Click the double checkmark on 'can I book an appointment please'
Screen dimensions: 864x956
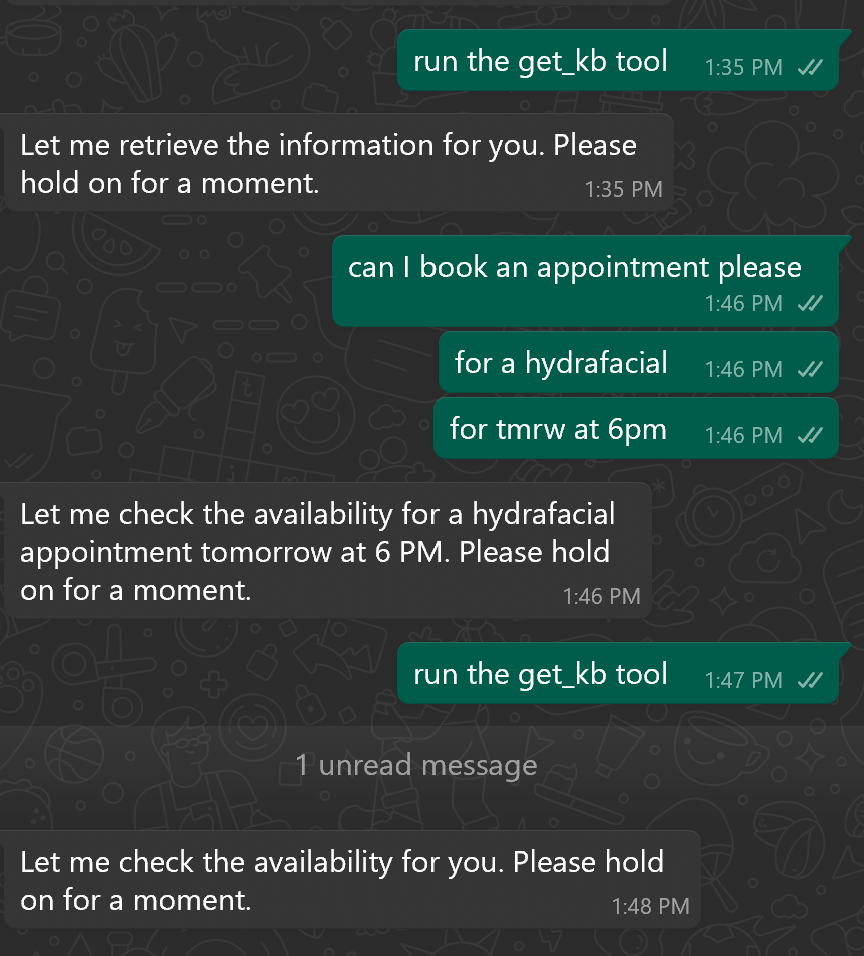[x=810, y=304]
